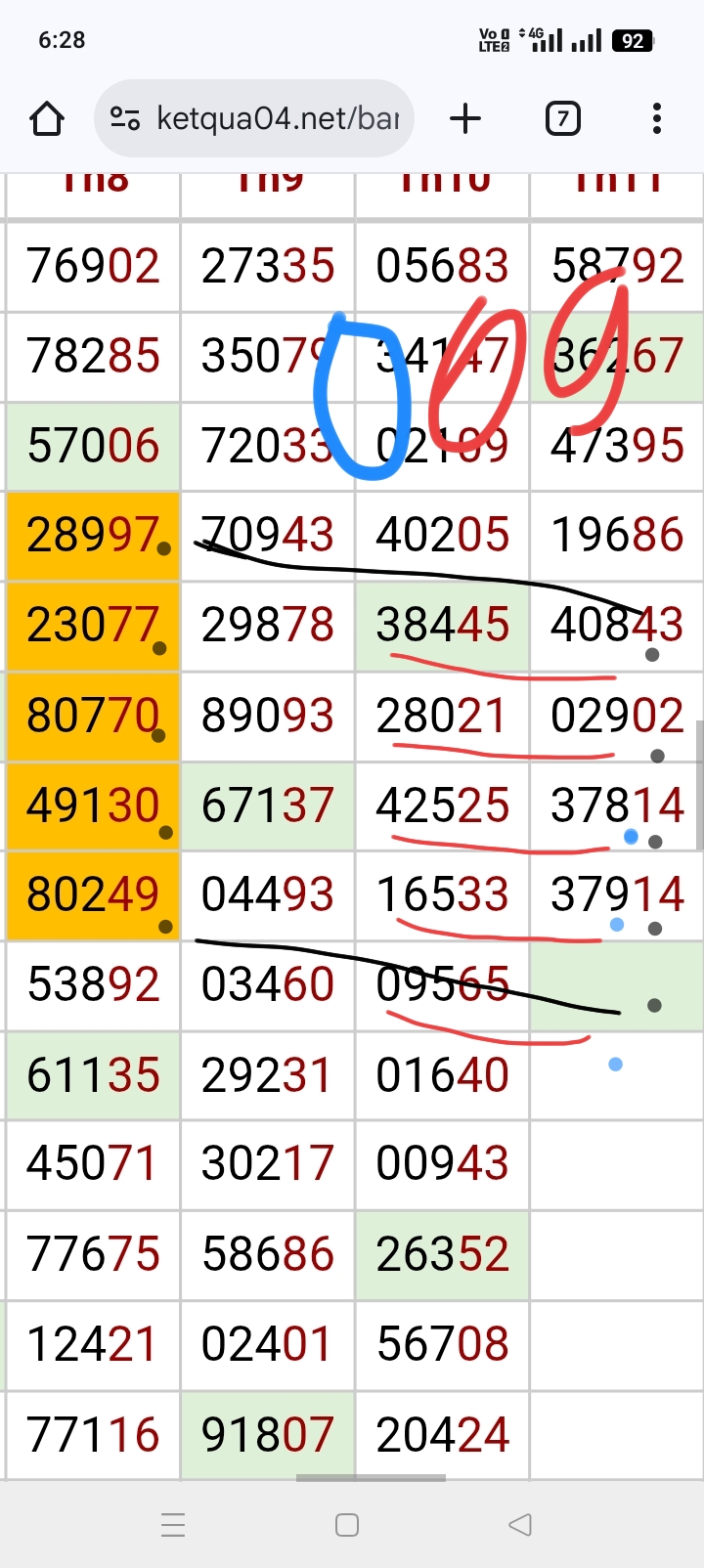Screen dimensions: 704x1568
Task: View site information icon in address bar
Action: tap(124, 119)
